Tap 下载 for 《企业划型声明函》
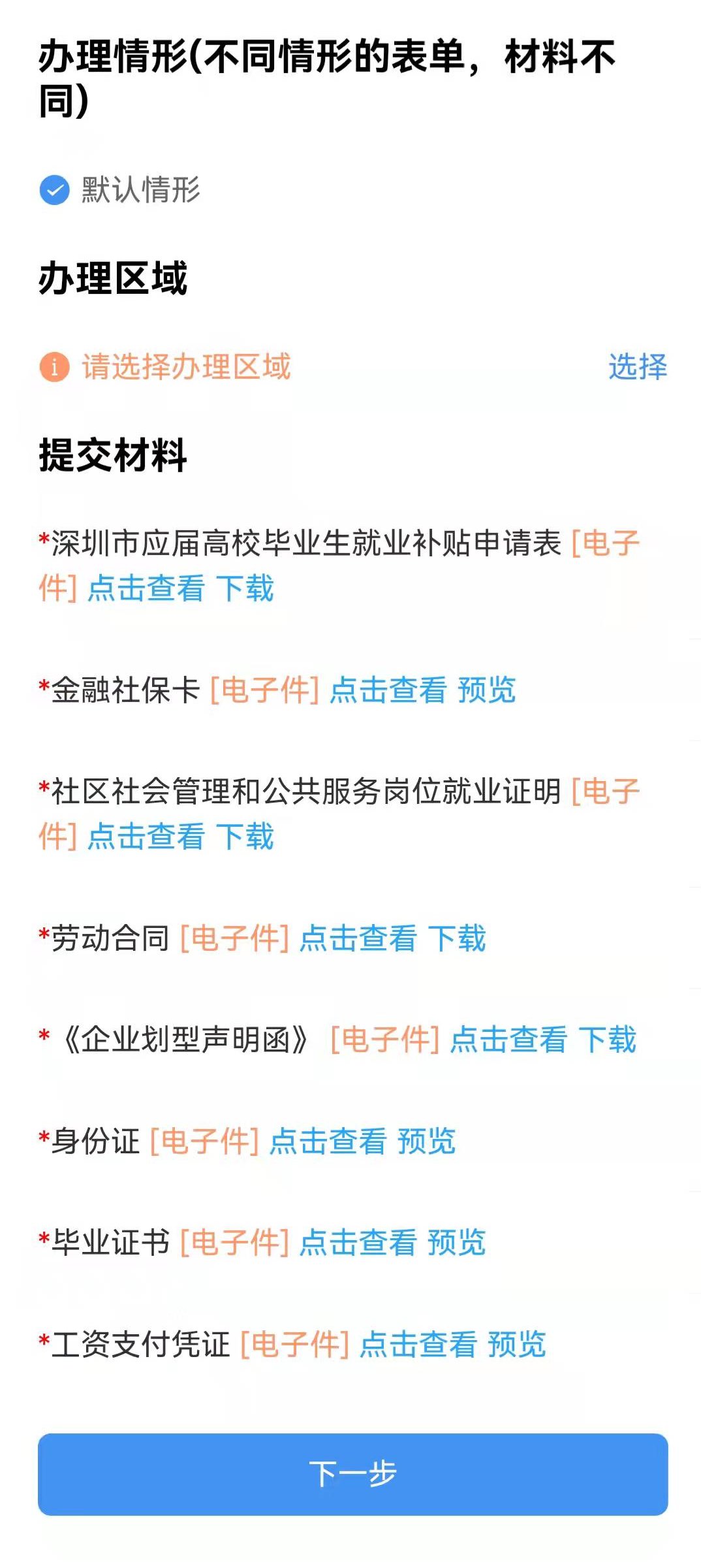The height and width of the screenshot is (1568, 701). pos(608,1040)
